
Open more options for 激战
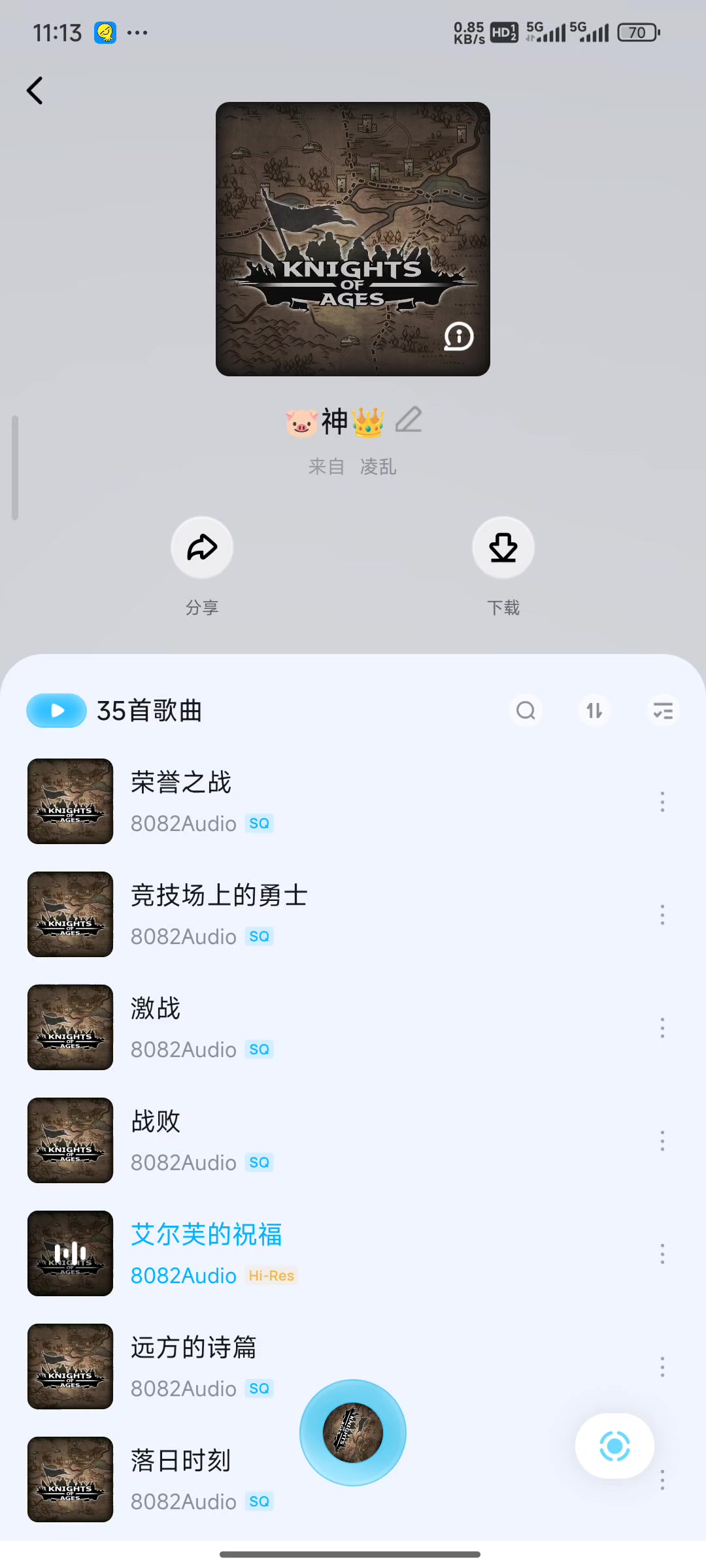[662, 1028]
